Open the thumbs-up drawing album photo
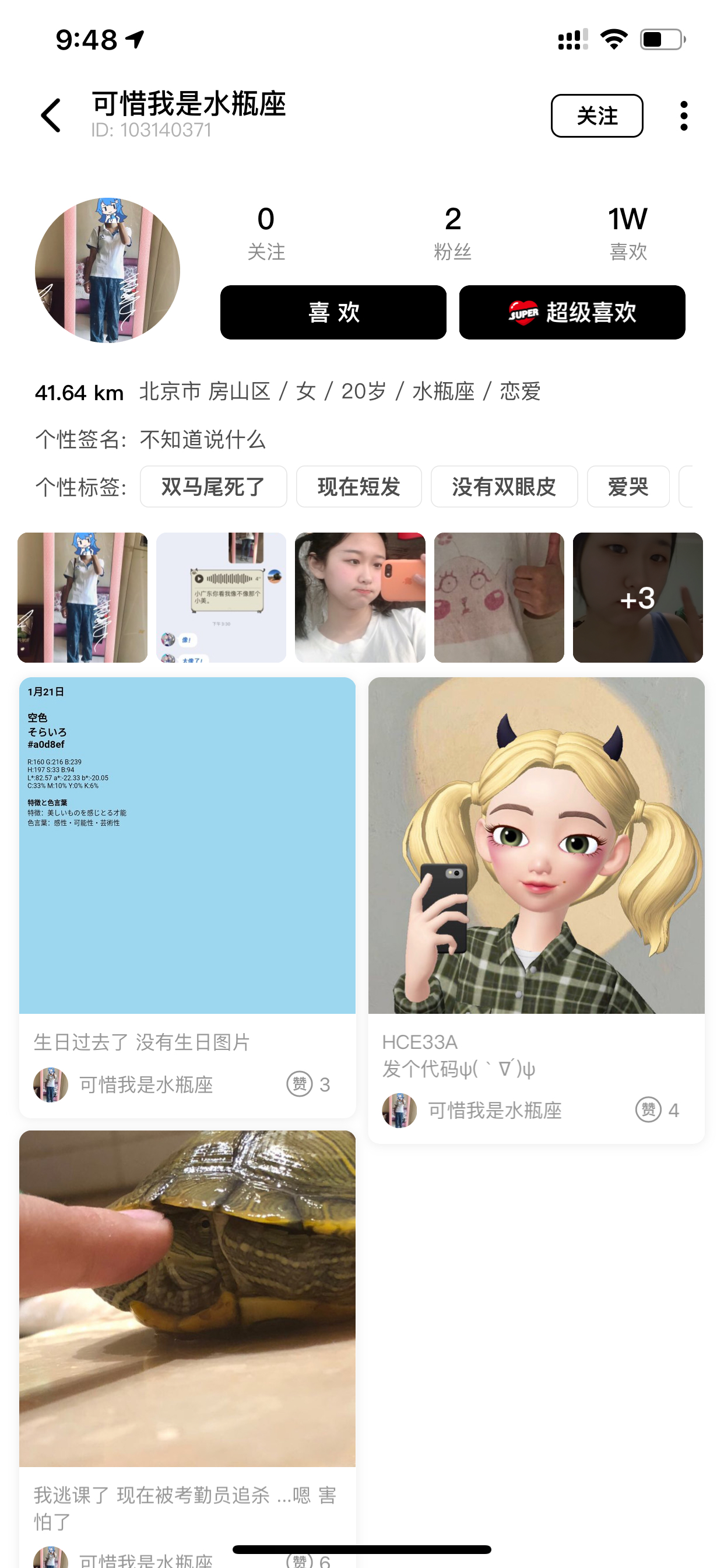This screenshot has width=724, height=1568. pyautogui.click(x=499, y=598)
